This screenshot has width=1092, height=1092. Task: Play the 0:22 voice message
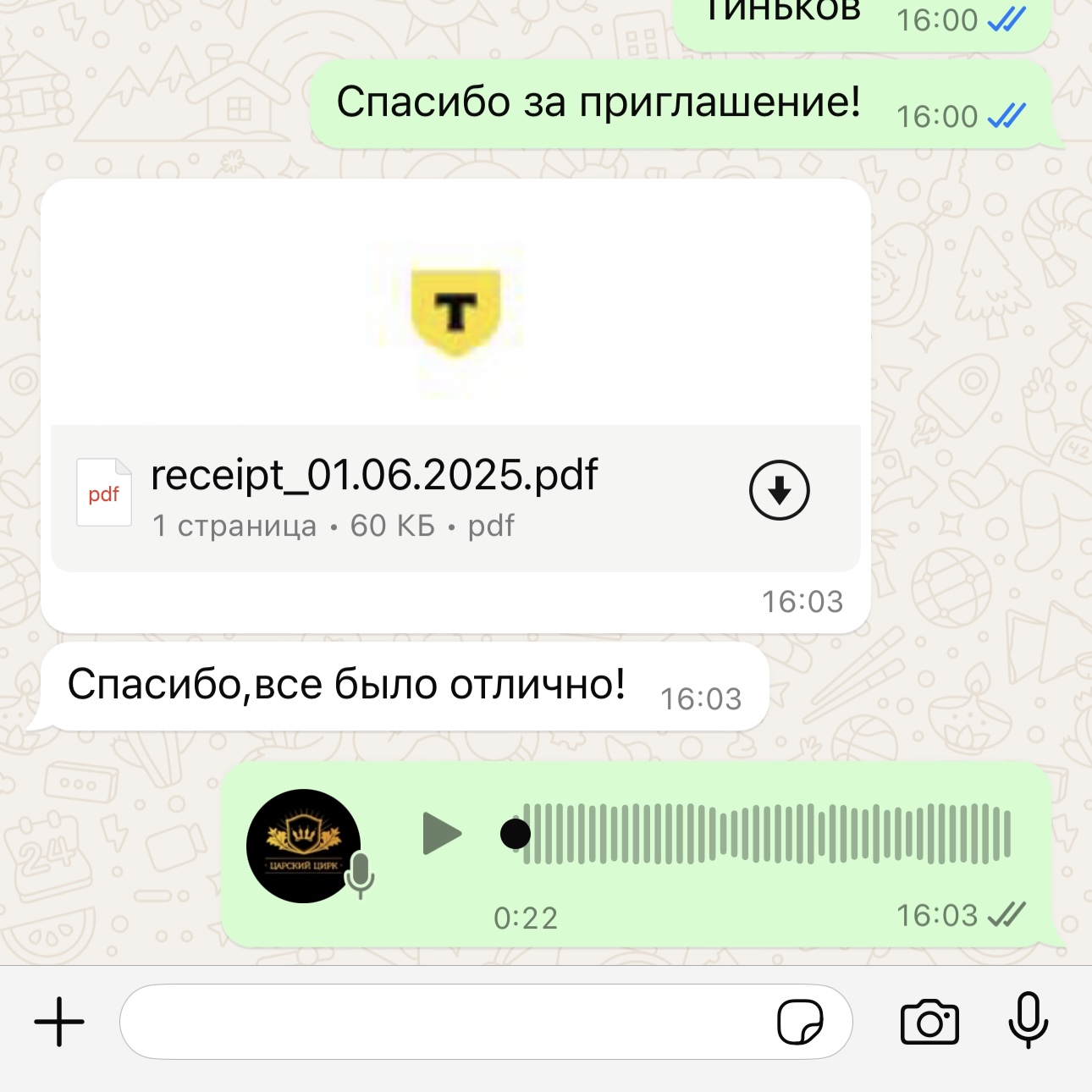tap(442, 834)
